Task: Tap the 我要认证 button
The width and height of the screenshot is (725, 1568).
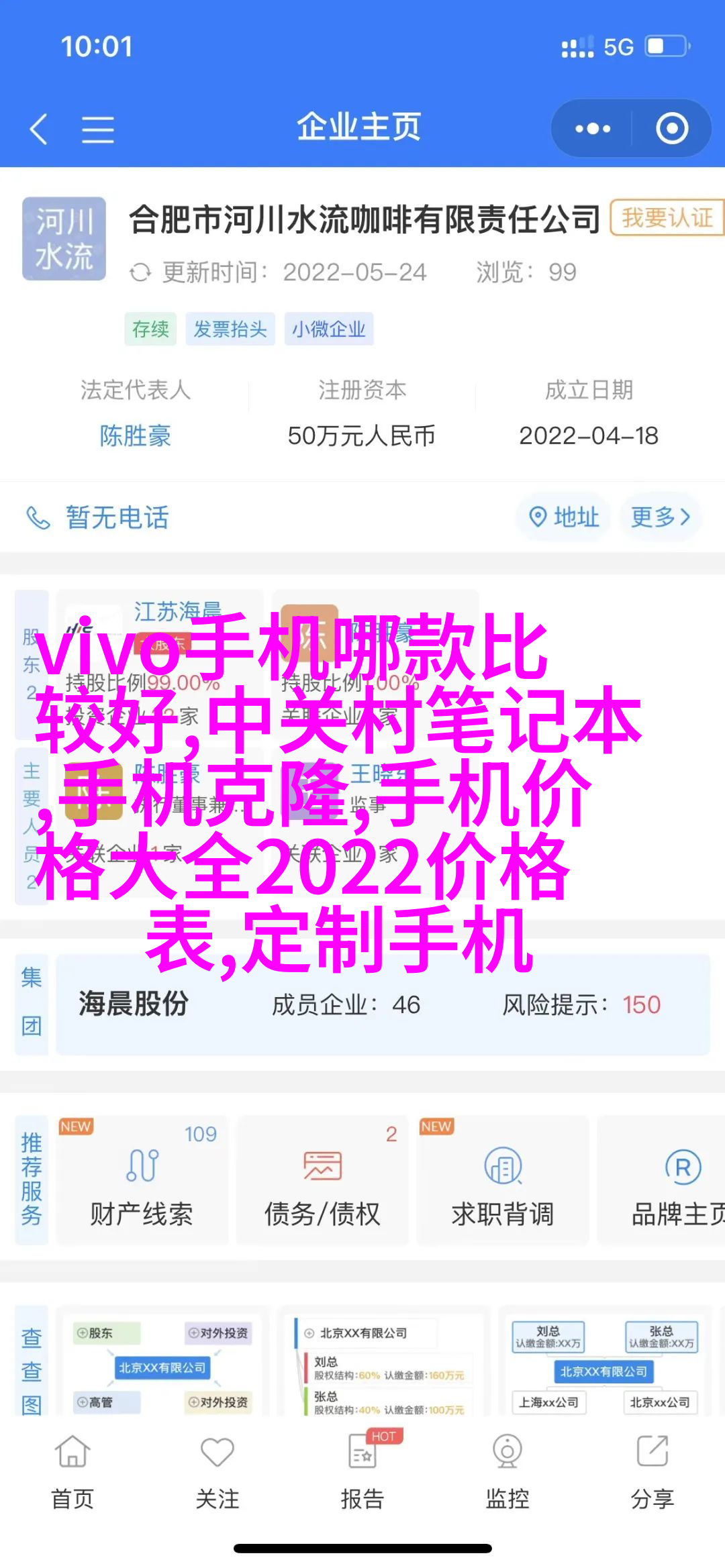Action: (666, 218)
